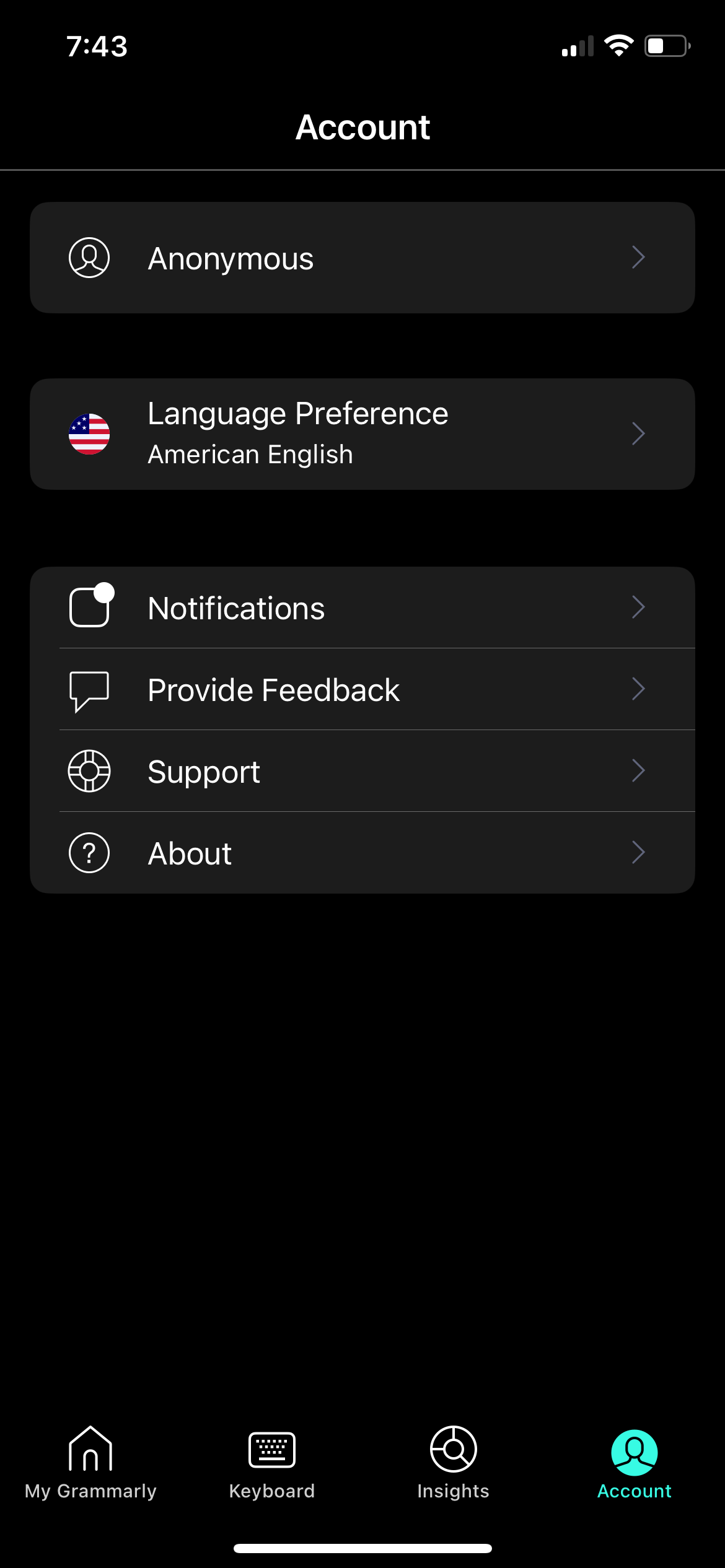Open Language Preference via its chevron
The width and height of the screenshot is (725, 1568).
[638, 433]
